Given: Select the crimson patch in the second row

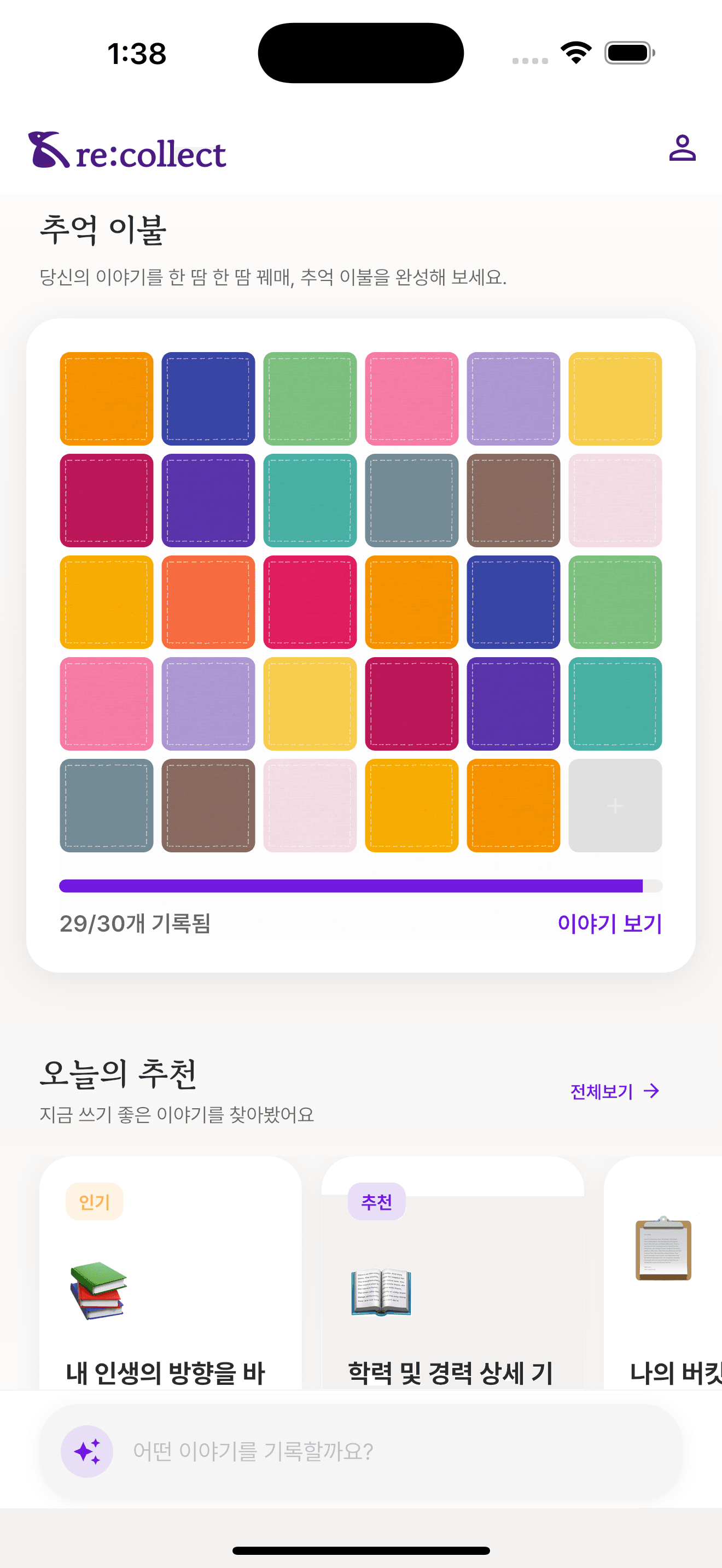Looking at the screenshot, I should click(x=106, y=501).
